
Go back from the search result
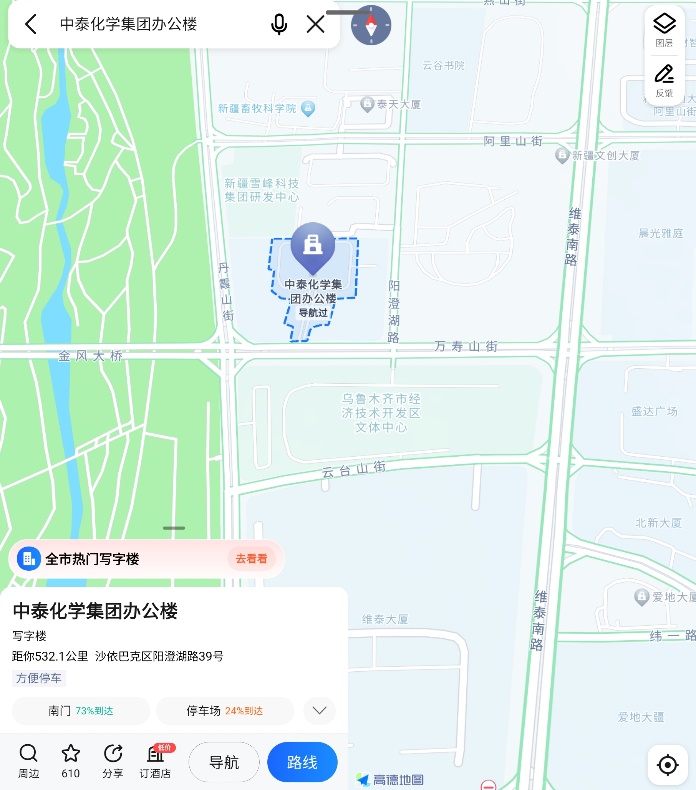[31, 25]
